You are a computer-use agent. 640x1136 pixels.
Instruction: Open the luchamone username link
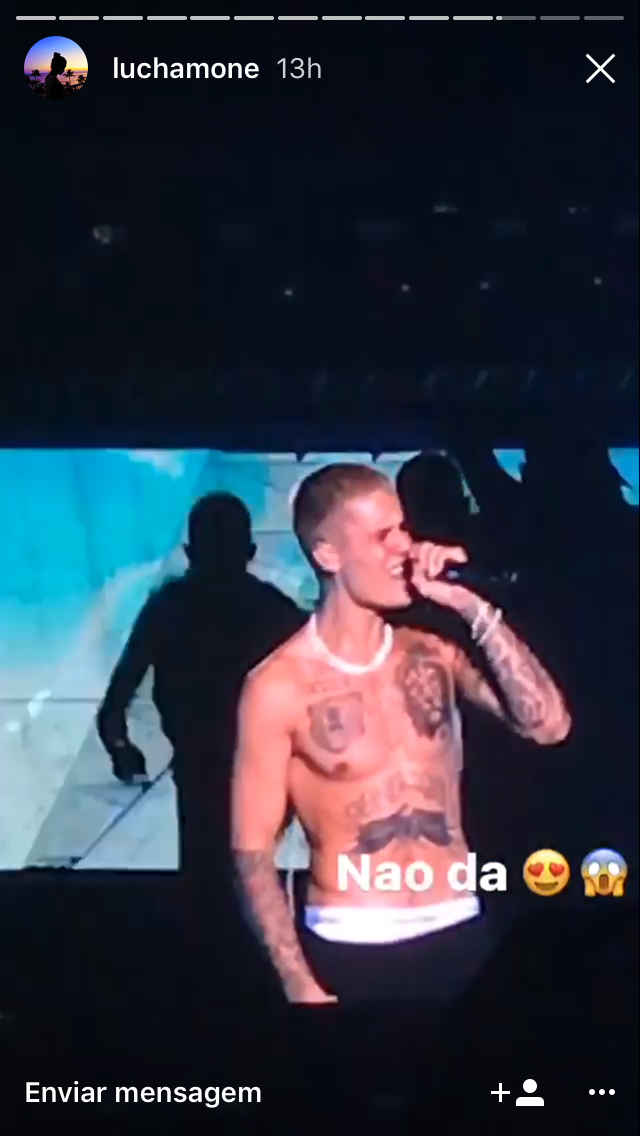186,68
